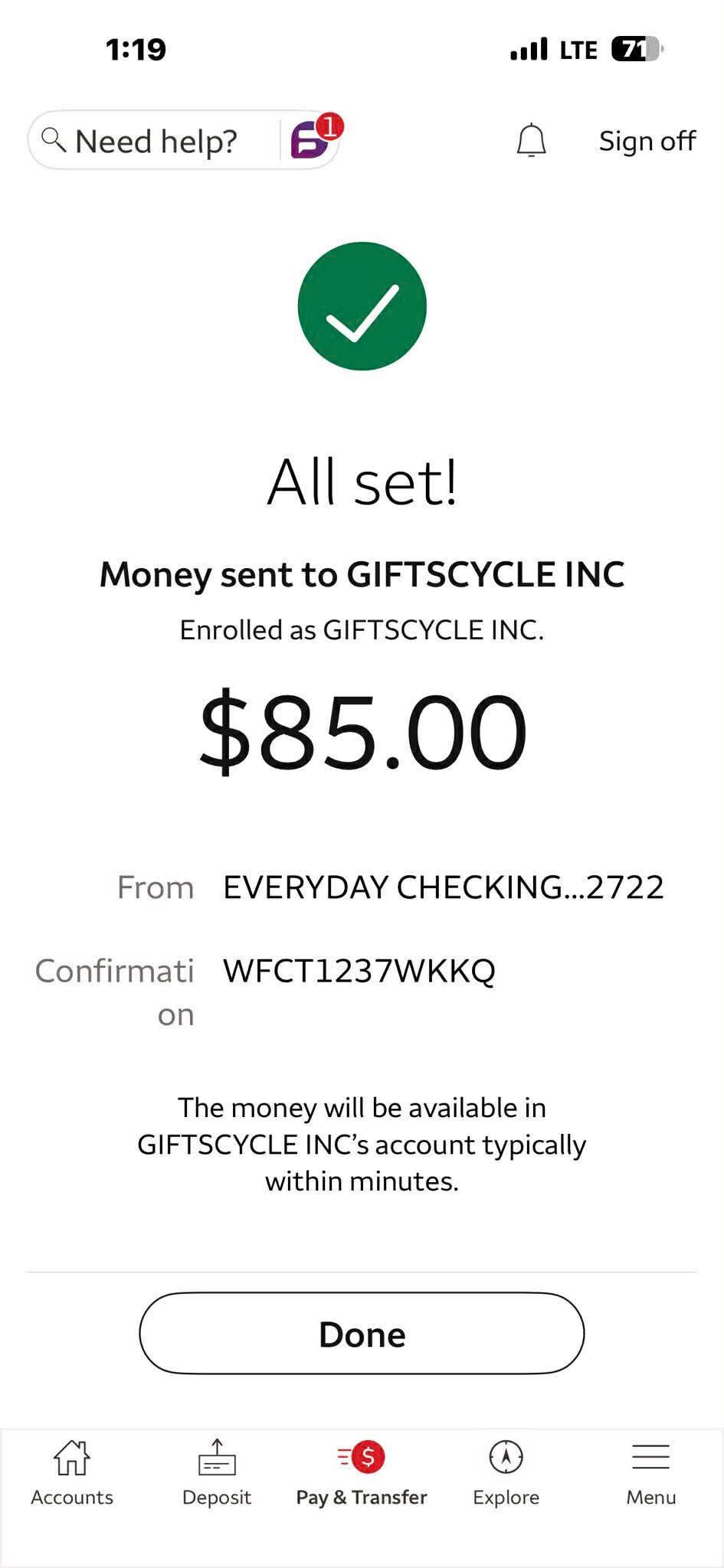Switch to the Accounts tab
Screen dimensions: 724x1568
click(72, 1474)
